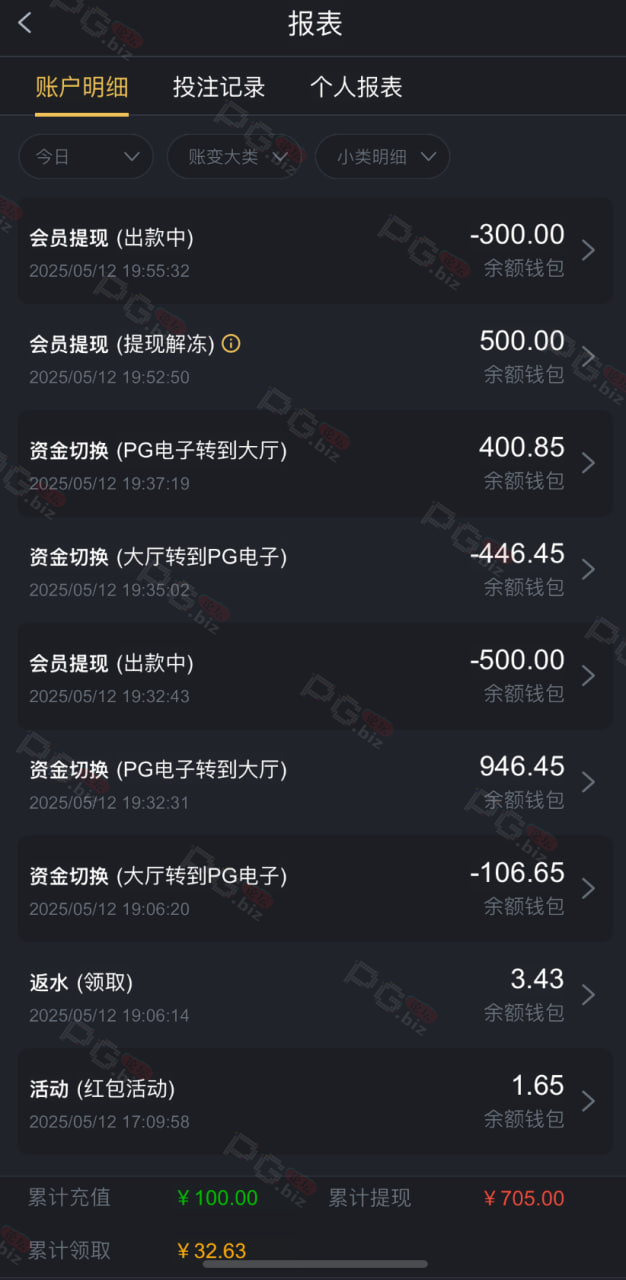View the 返水 (领取) 3.43 entry
626x1280 pixels.
click(315, 994)
